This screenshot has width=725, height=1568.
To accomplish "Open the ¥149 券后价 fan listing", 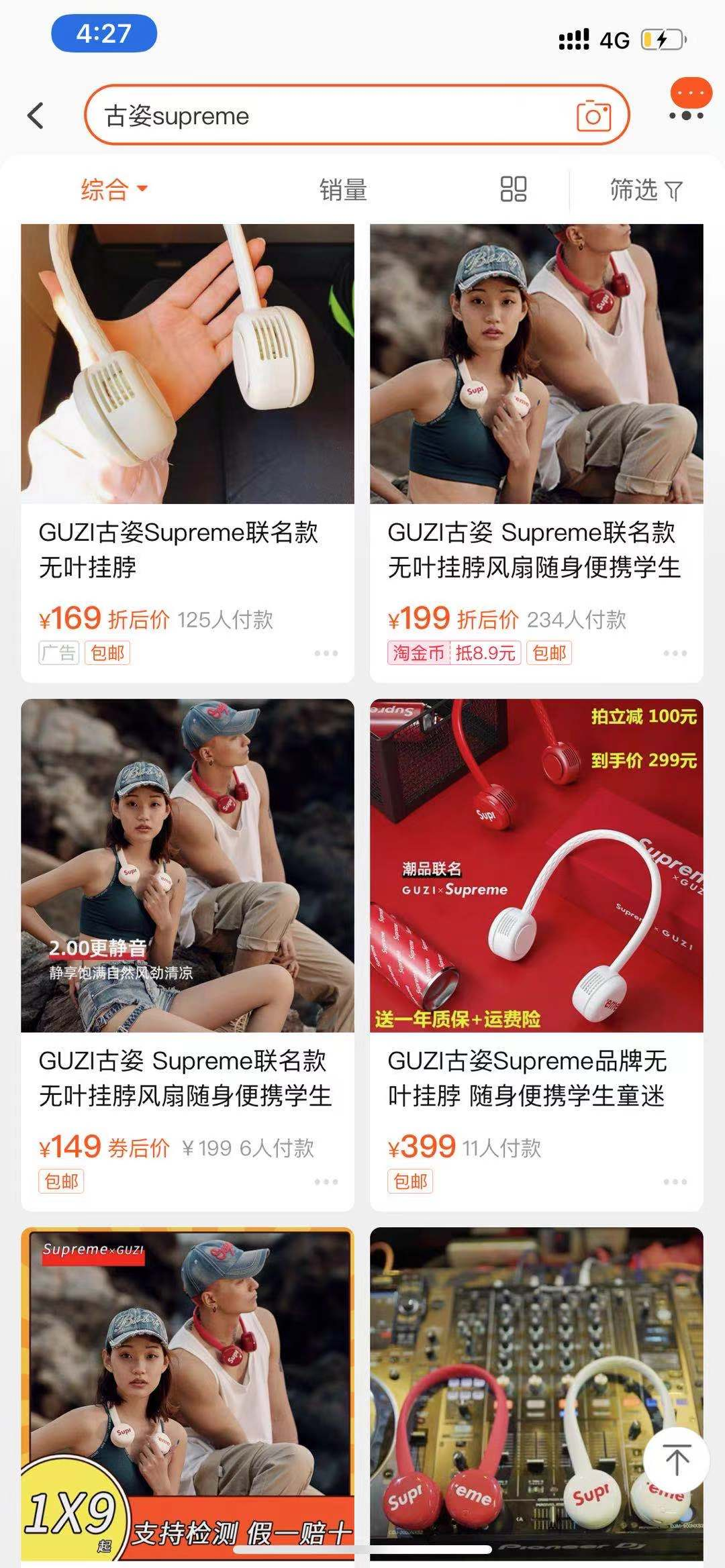I will click(187, 866).
